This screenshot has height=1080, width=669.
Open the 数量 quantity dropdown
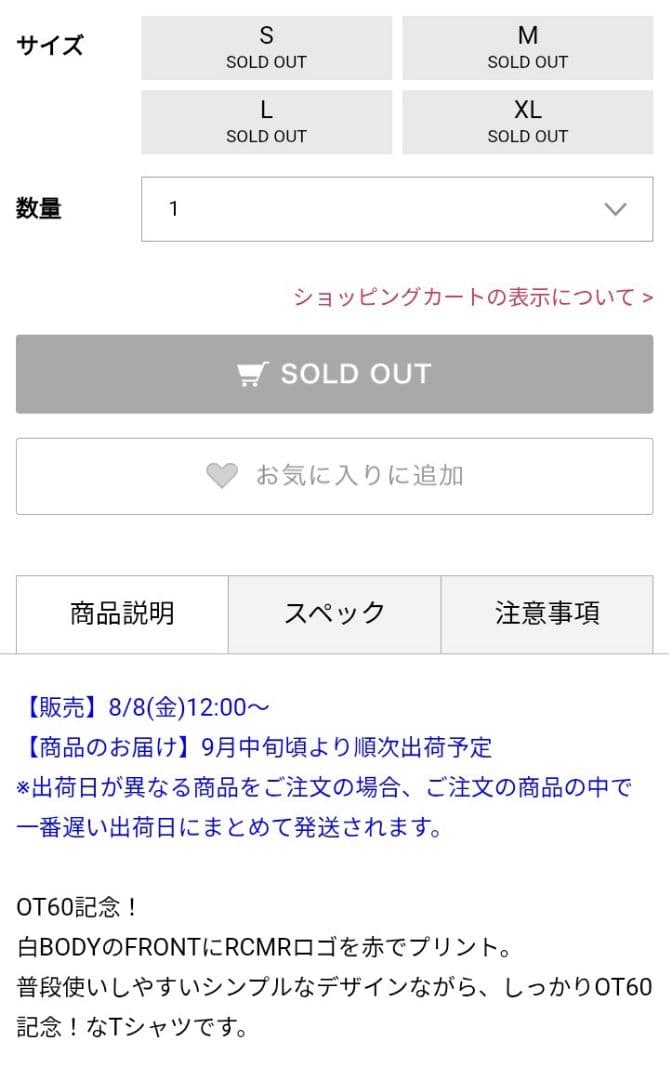[x=397, y=209]
